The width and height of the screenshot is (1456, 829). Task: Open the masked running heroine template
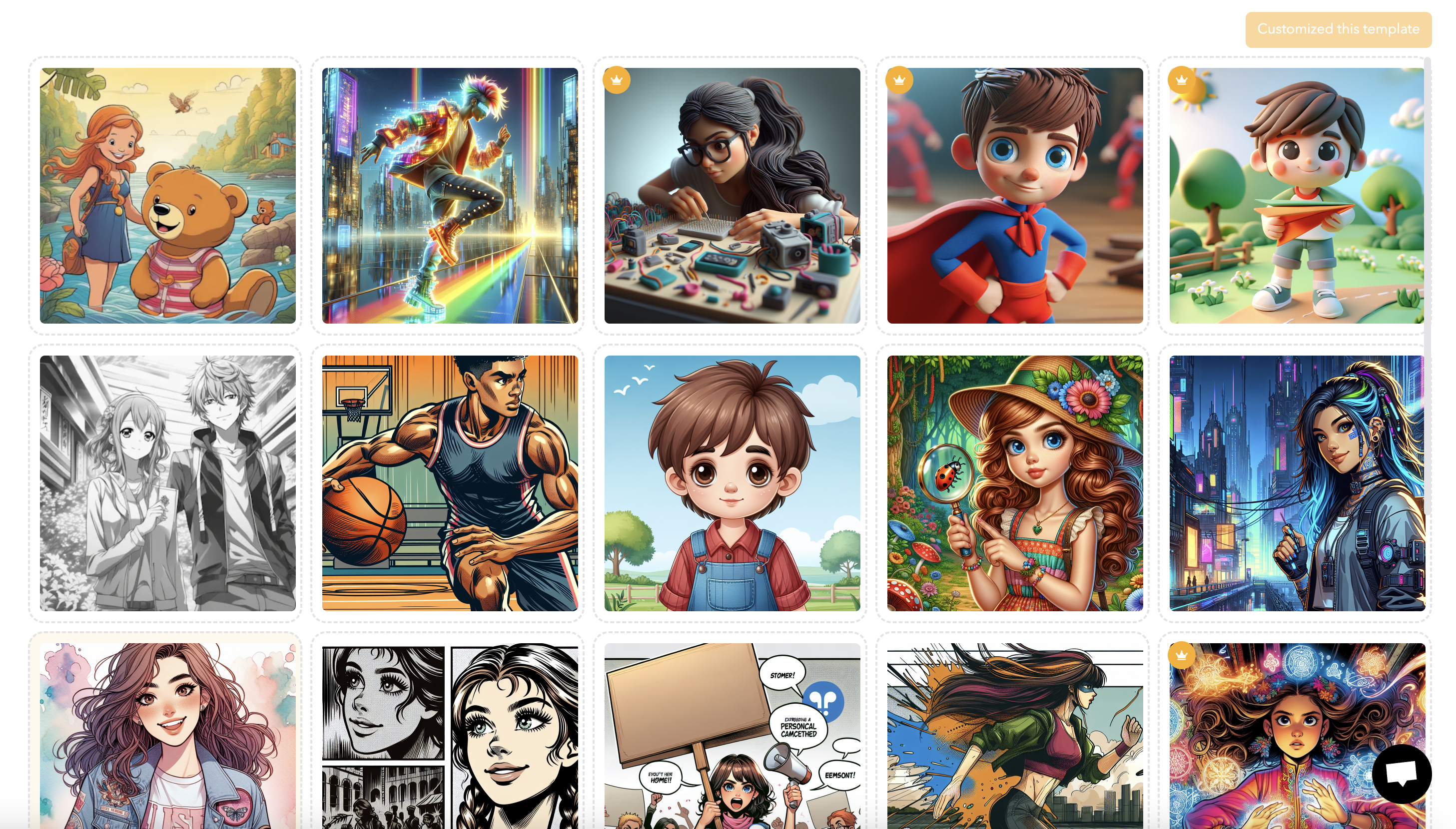pos(1014,735)
